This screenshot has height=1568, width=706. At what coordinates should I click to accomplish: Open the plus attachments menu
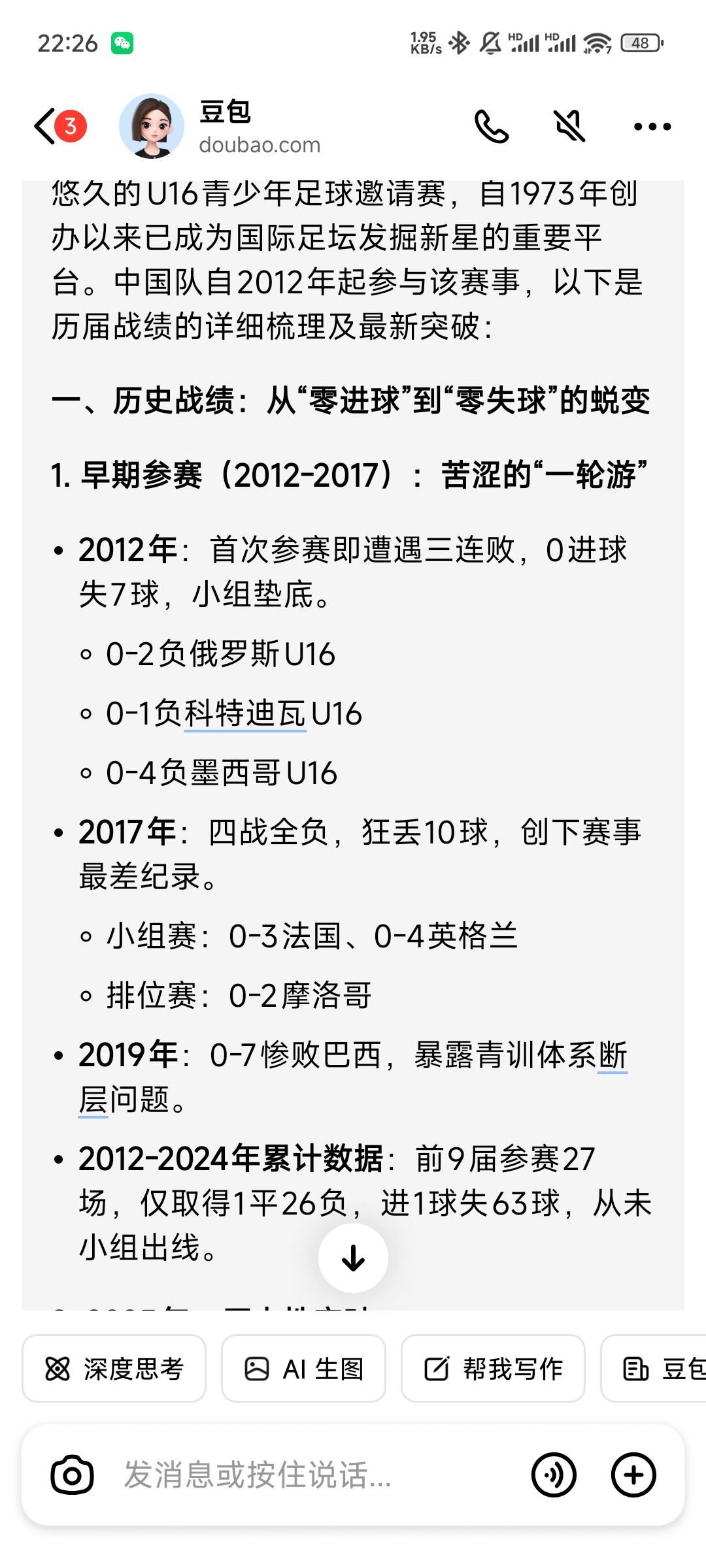pyautogui.click(x=633, y=1475)
